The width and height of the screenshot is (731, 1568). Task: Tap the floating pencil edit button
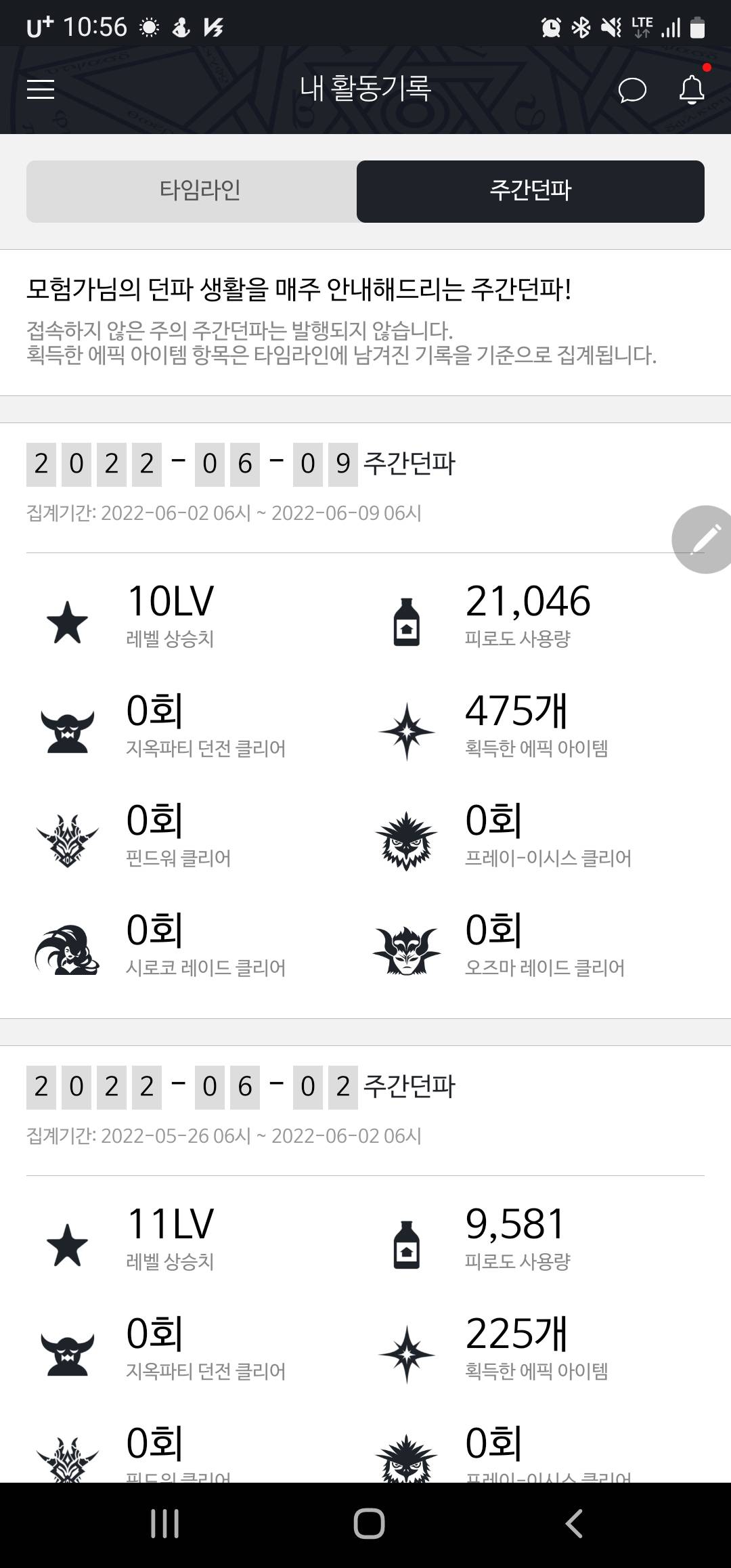click(703, 540)
